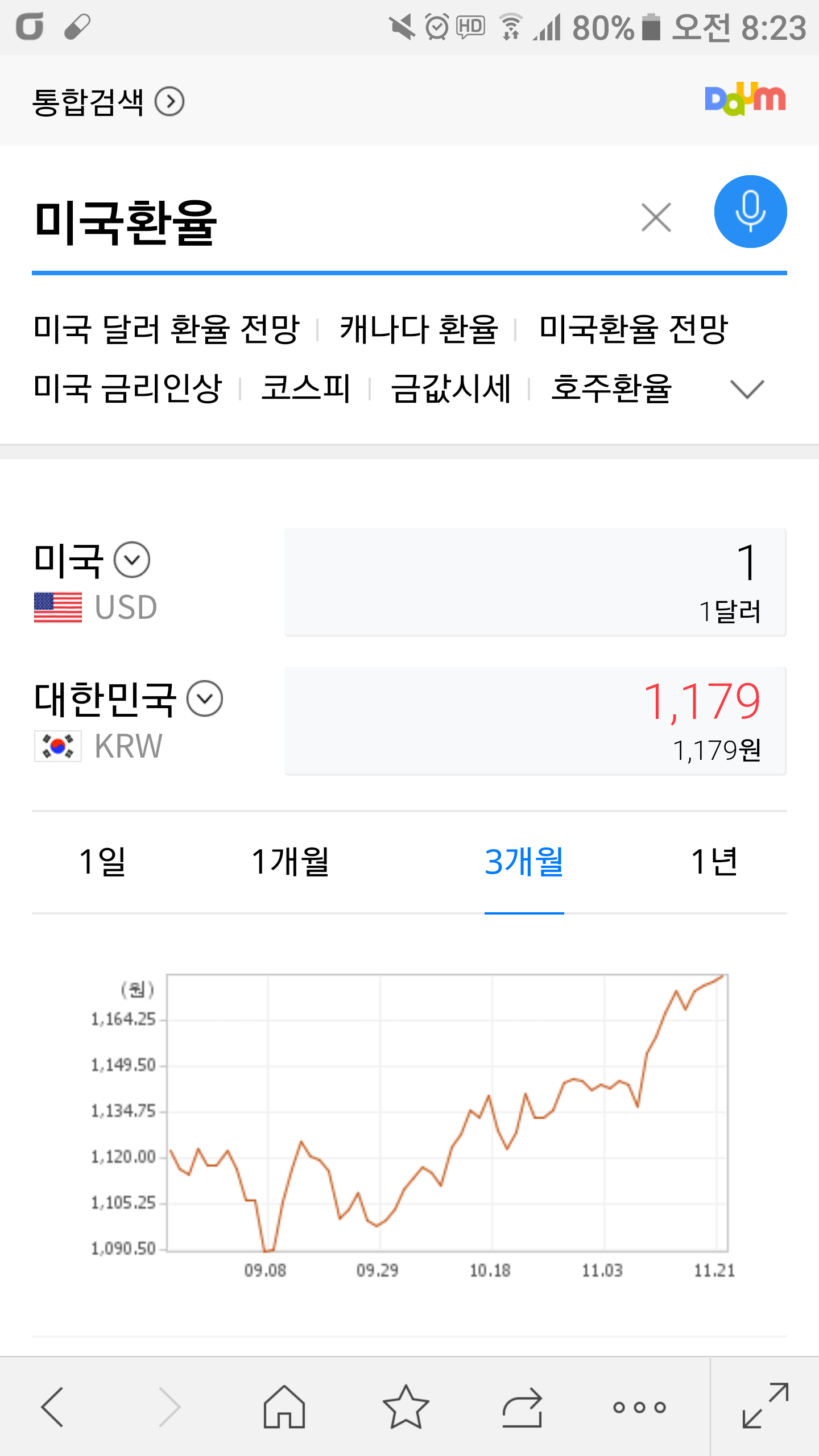Bookmark this page with the star

[406, 1407]
